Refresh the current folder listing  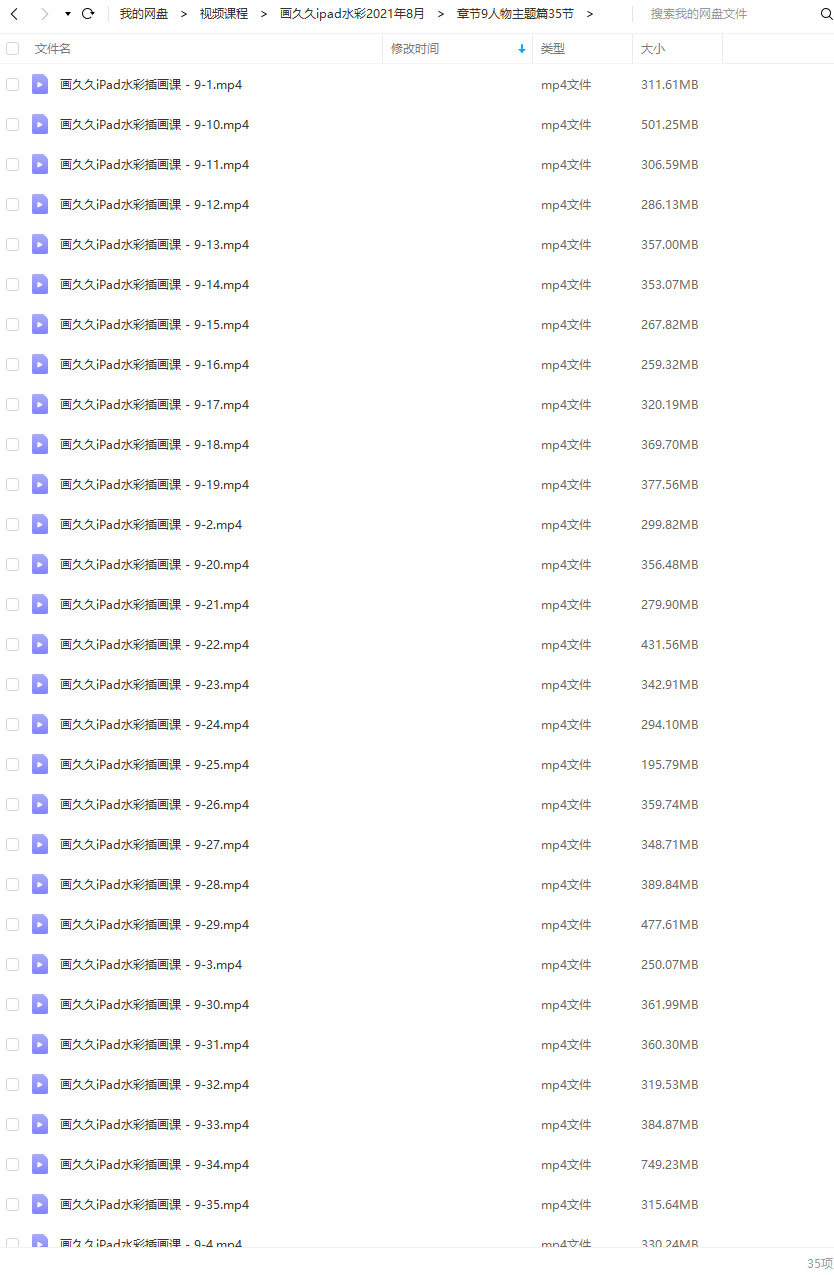click(88, 14)
